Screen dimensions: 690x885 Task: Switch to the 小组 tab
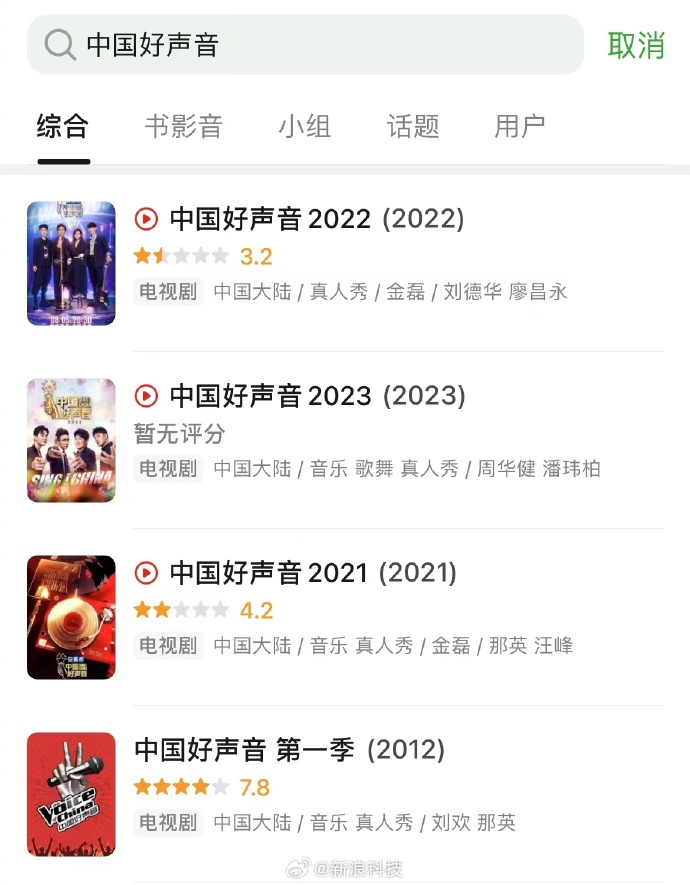coord(304,126)
